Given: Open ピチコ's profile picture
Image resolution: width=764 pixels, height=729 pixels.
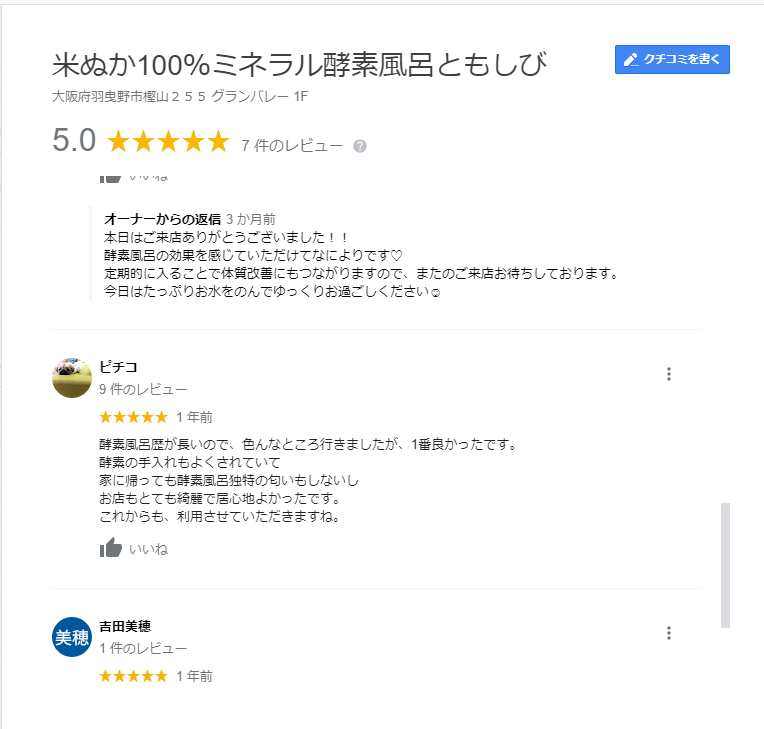Looking at the screenshot, I should (x=72, y=377).
